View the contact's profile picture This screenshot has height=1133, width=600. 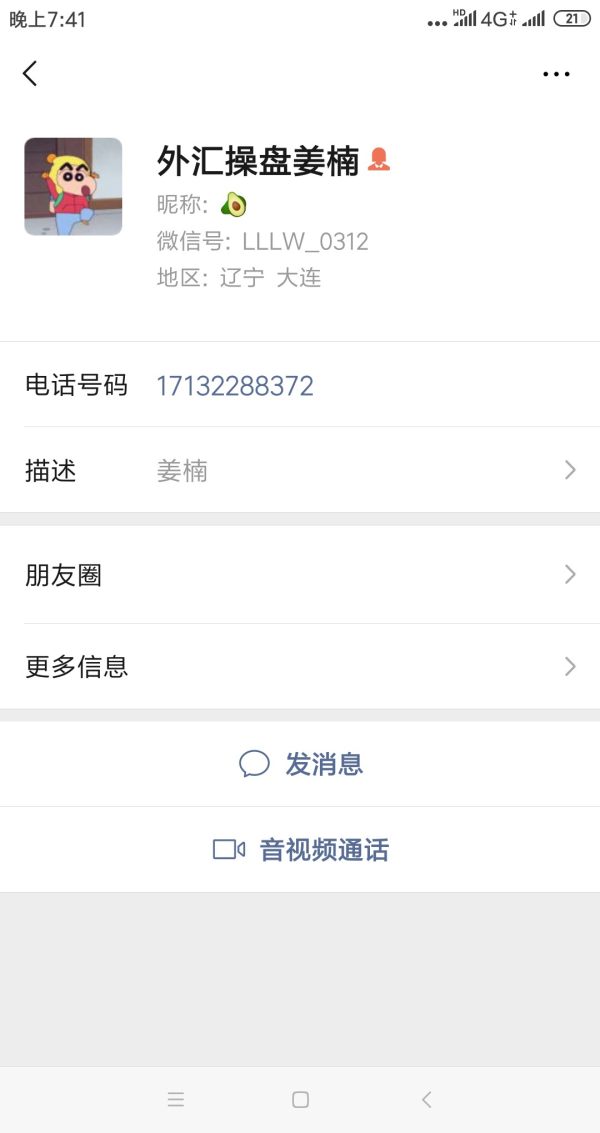pyautogui.click(x=73, y=187)
